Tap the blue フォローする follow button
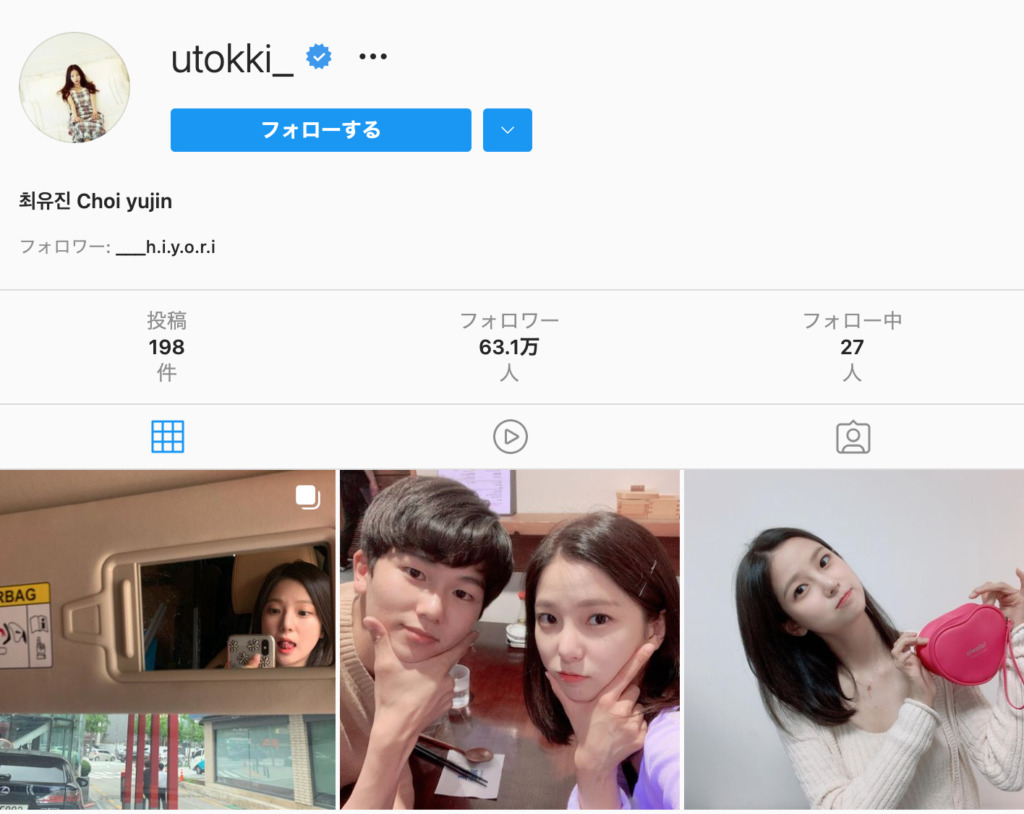1024x814 pixels. (x=320, y=130)
